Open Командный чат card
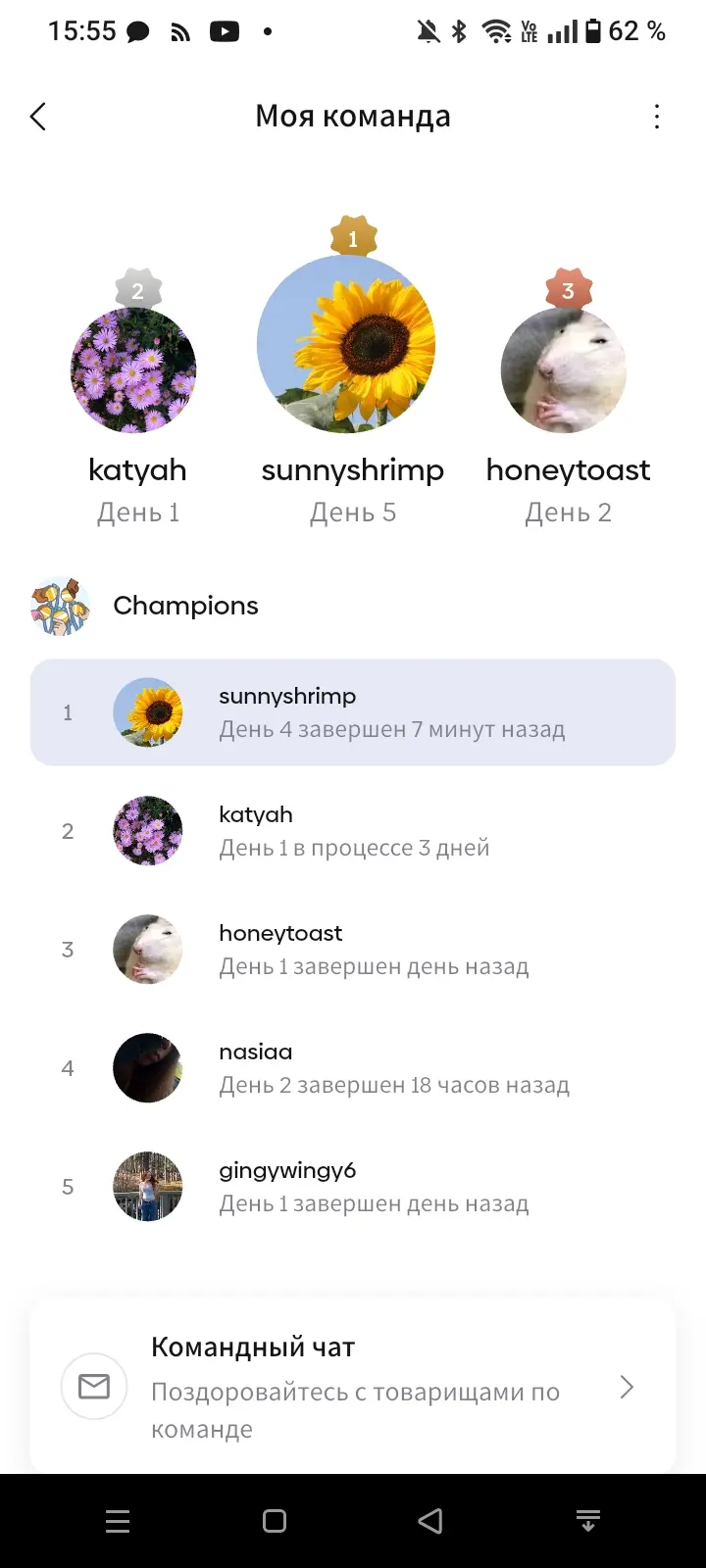This screenshot has height=1568, width=706. point(353,1387)
